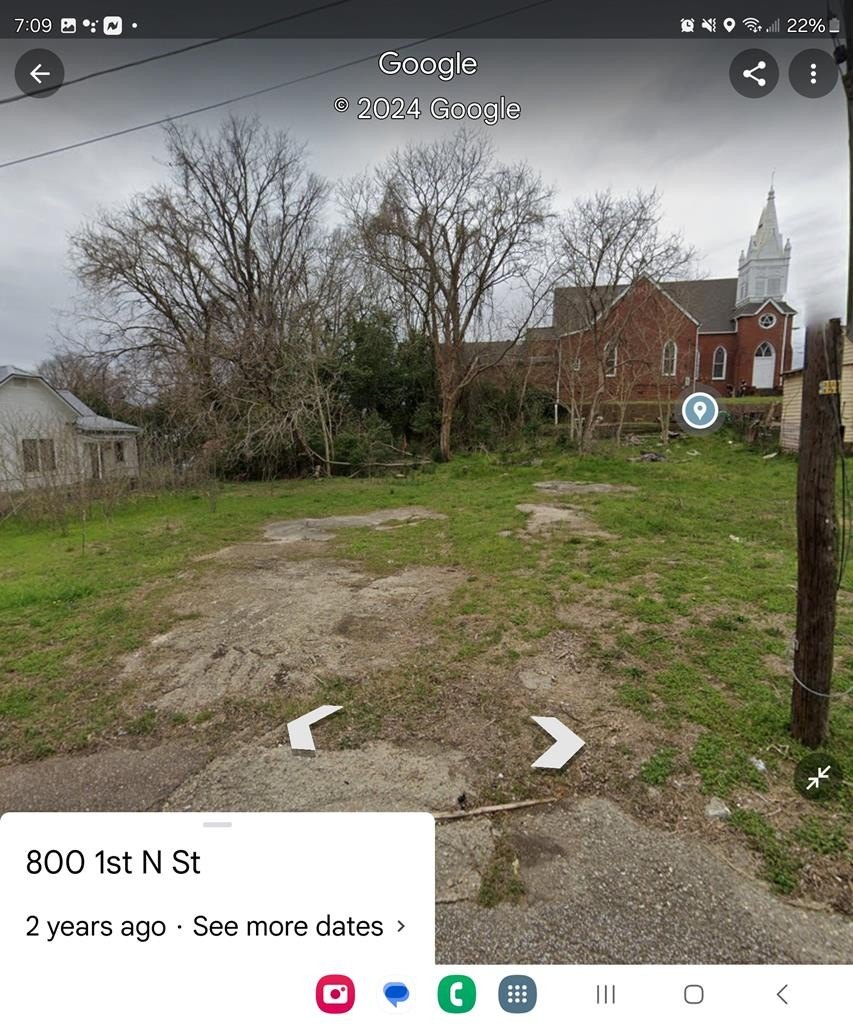
Task: Show recent apps
Action: [x=605, y=994]
